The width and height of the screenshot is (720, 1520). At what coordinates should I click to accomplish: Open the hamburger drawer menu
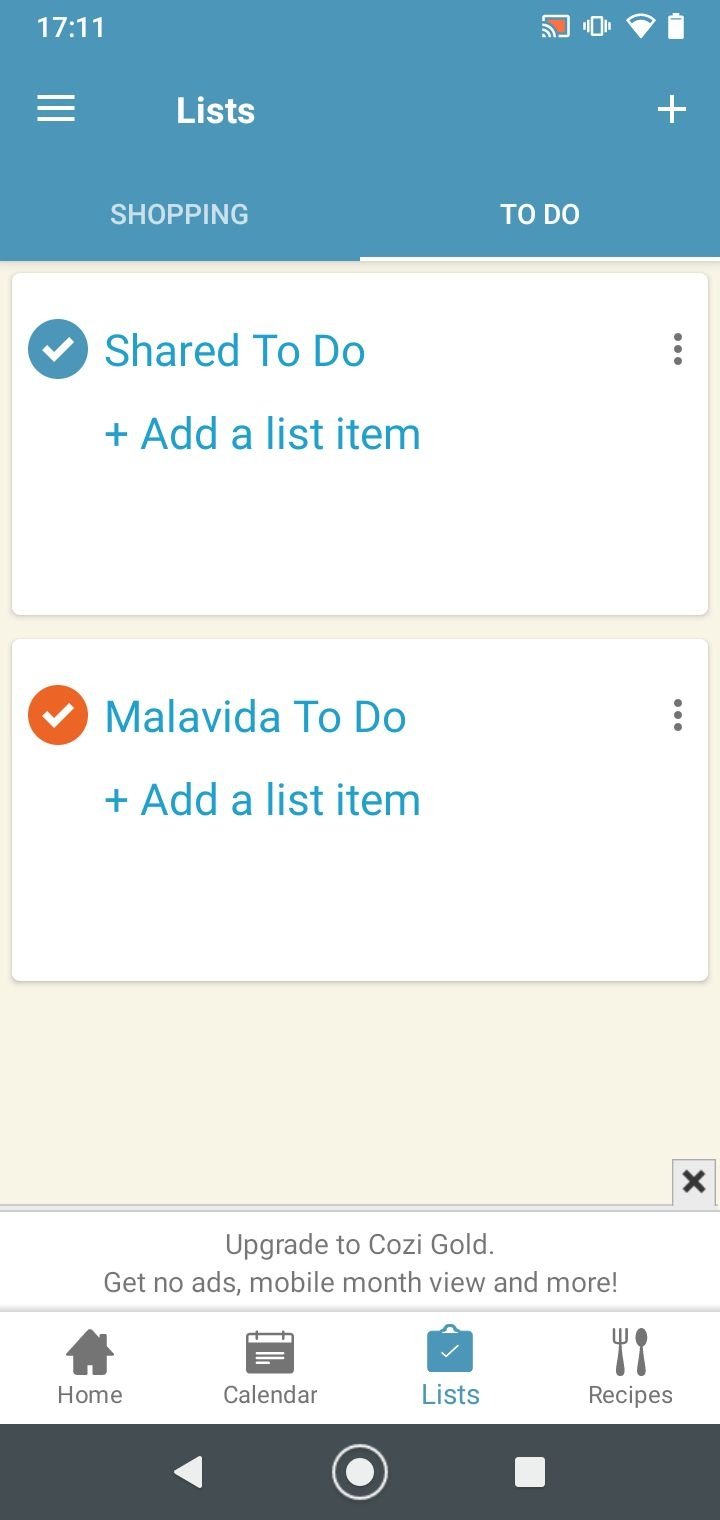click(x=56, y=109)
